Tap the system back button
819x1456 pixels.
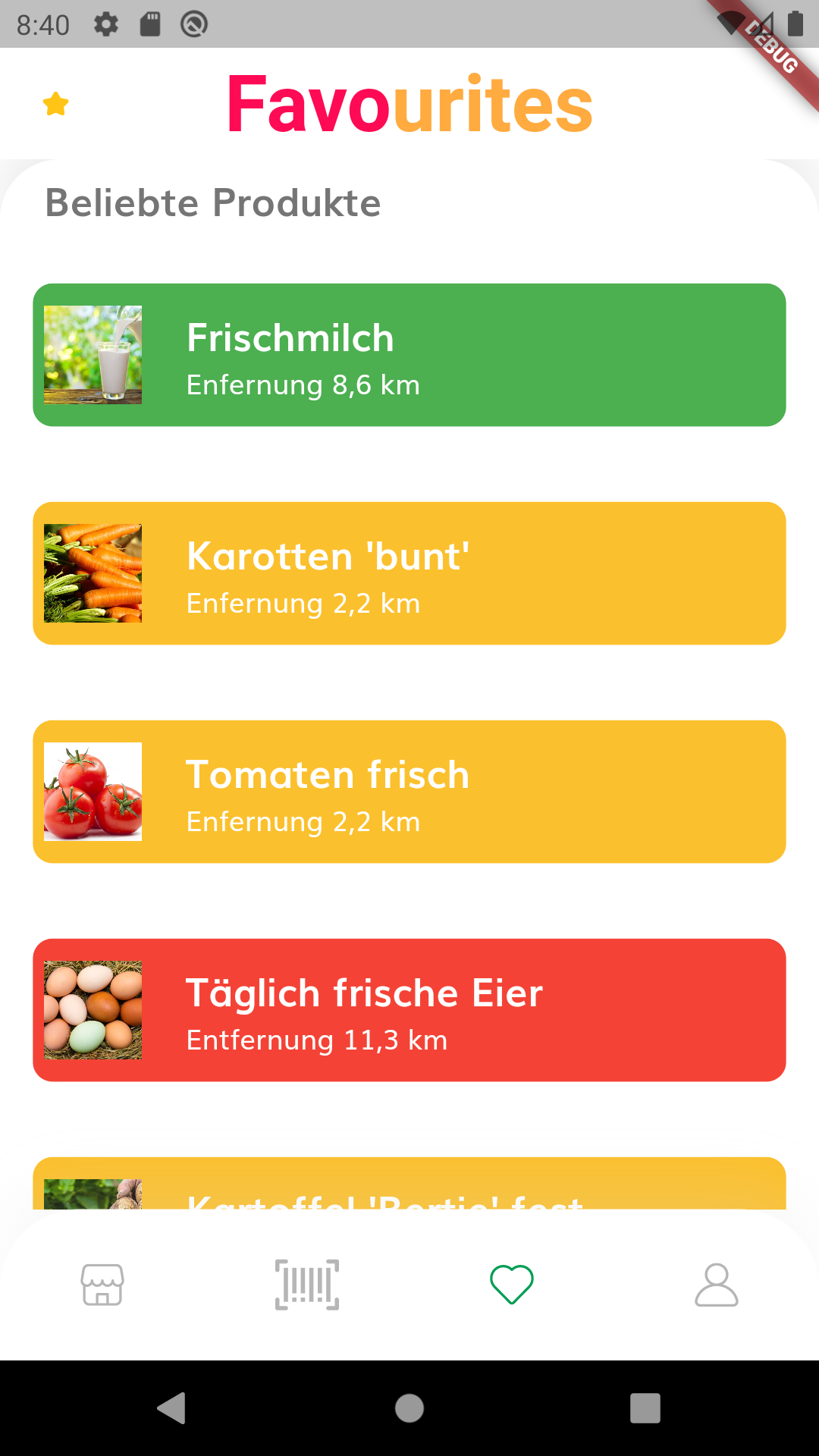point(172,1408)
